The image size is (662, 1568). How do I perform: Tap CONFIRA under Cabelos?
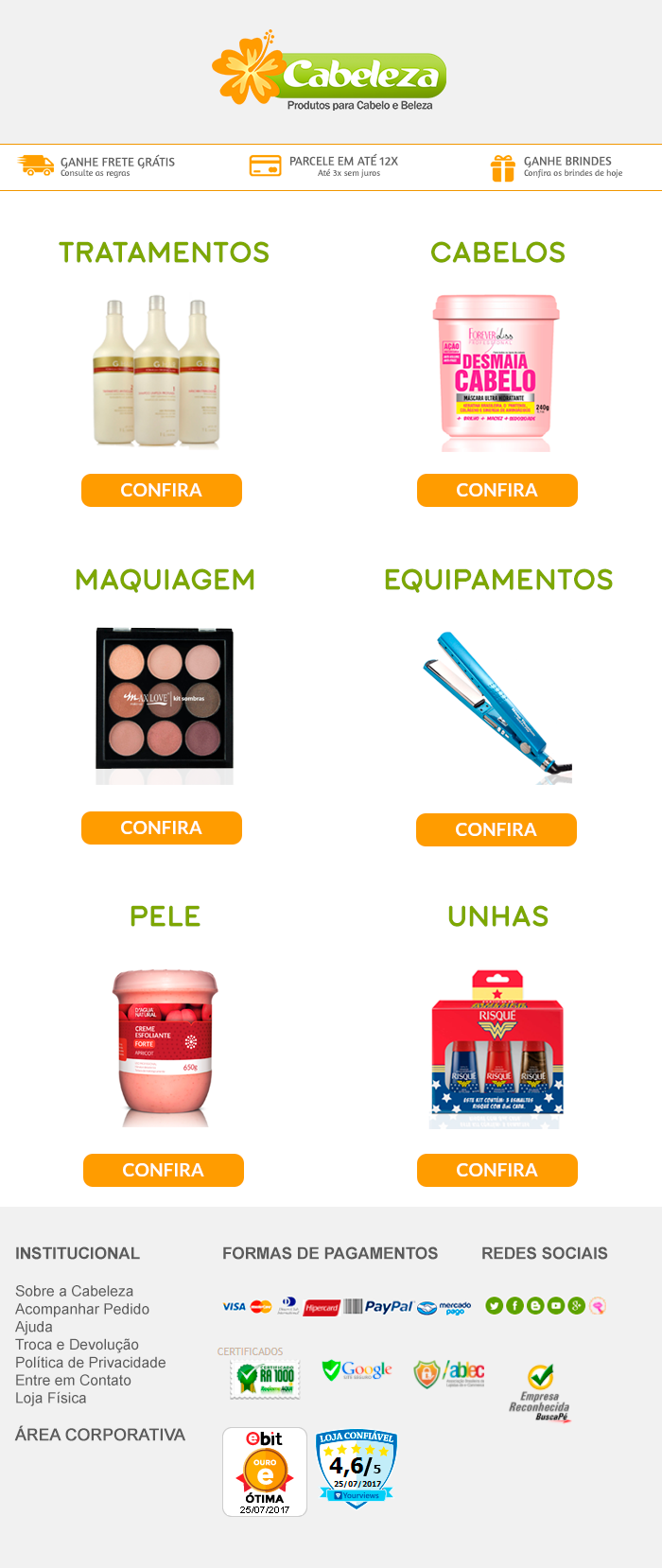pos(496,490)
